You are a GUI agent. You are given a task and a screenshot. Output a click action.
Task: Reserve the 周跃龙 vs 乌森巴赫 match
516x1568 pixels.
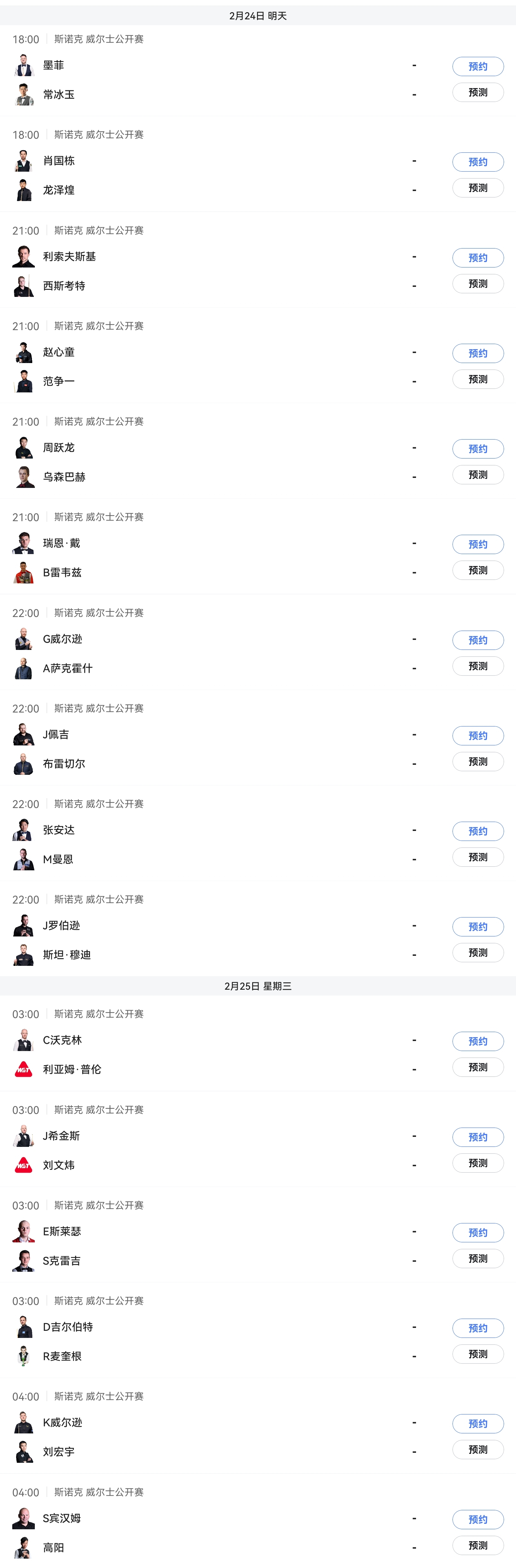(478, 449)
